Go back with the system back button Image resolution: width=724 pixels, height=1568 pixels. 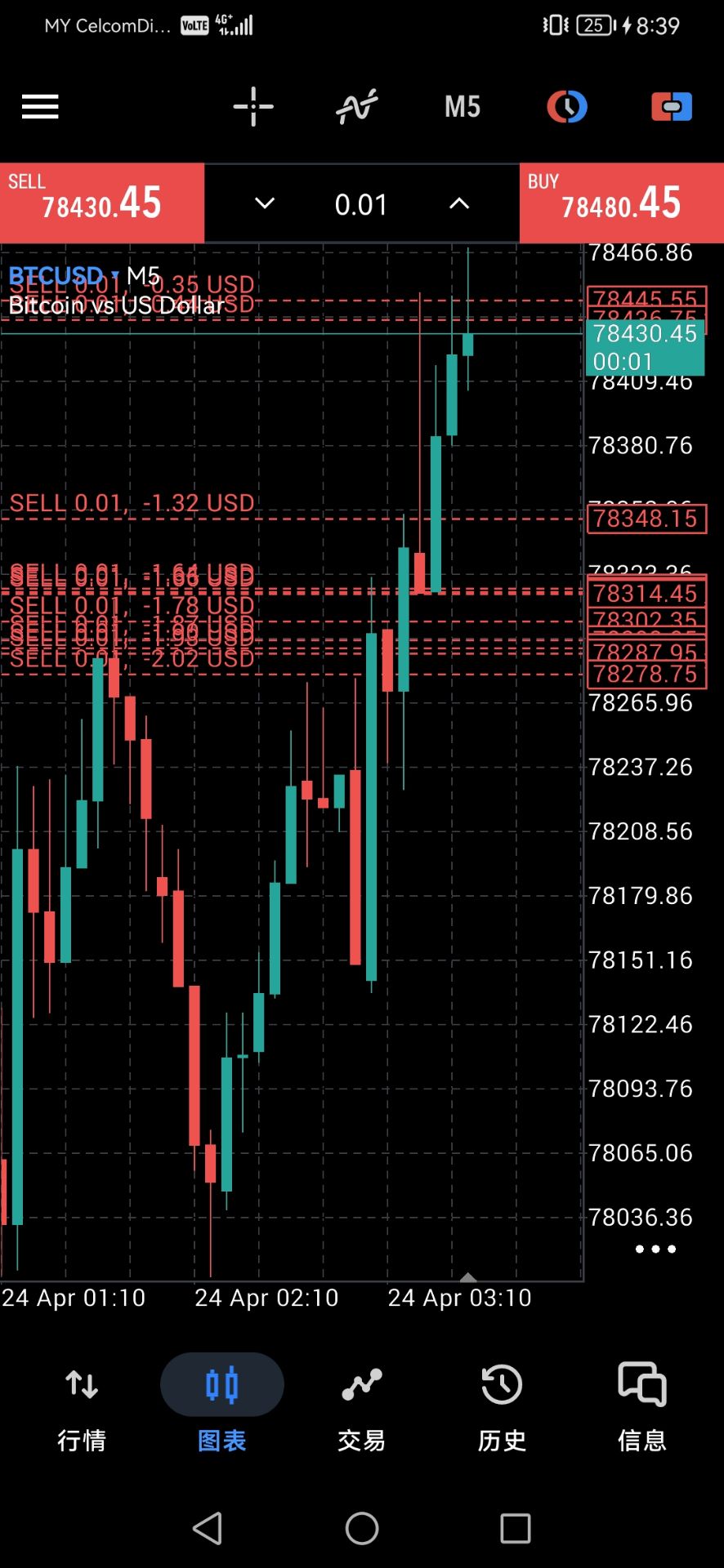pyautogui.click(x=208, y=1528)
